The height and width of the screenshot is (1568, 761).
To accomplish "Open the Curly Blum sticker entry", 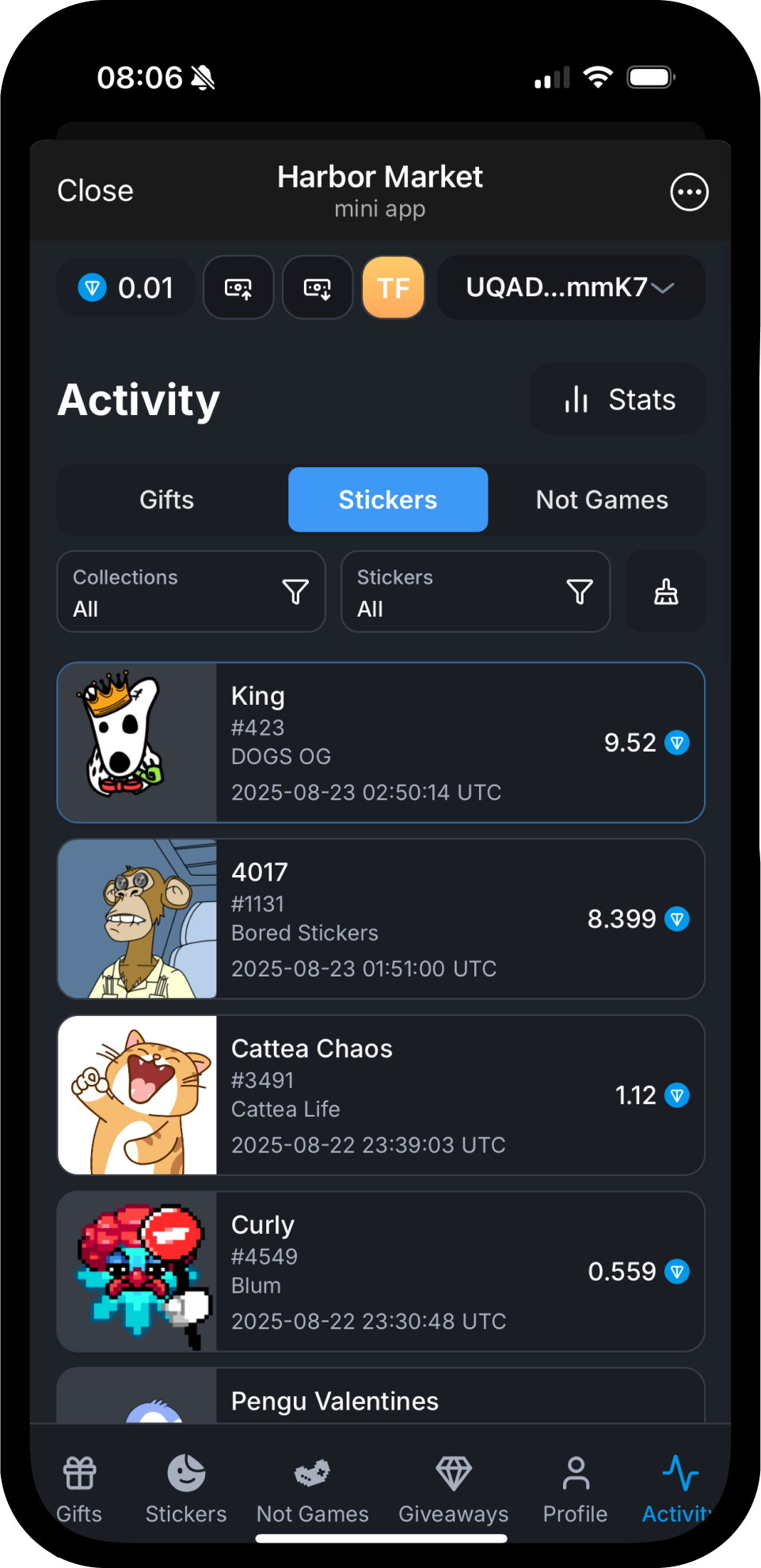I will [x=381, y=1272].
